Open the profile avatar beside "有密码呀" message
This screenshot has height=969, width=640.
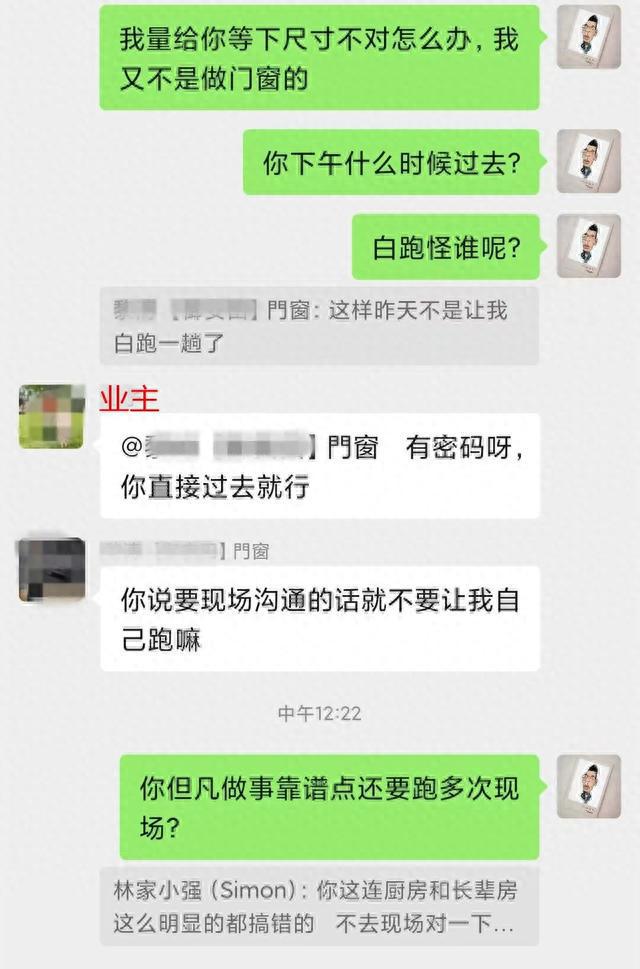tap(51, 416)
